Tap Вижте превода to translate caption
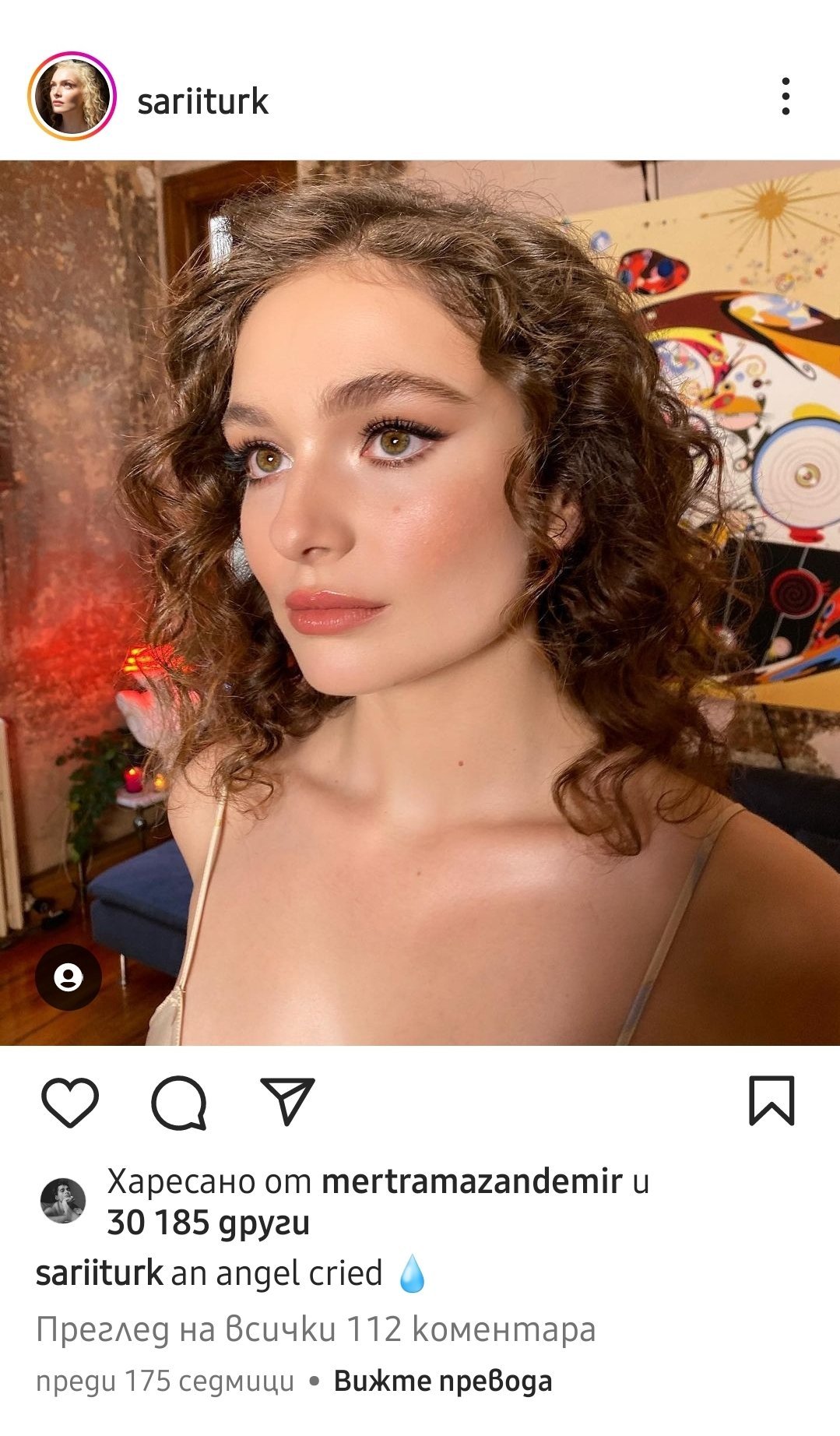The height and width of the screenshot is (1436, 840). click(x=442, y=1381)
